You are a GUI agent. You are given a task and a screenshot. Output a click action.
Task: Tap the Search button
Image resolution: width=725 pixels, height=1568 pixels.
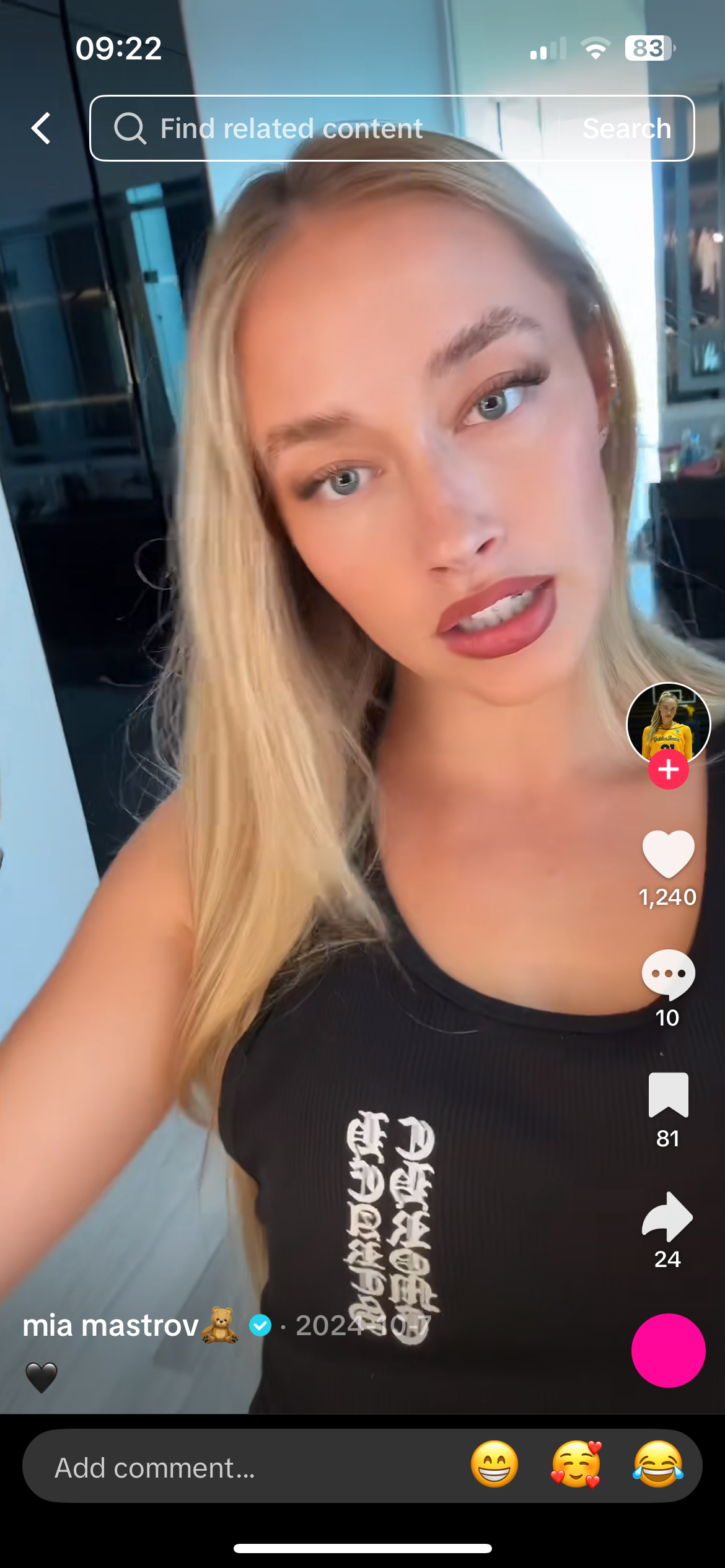(x=626, y=128)
